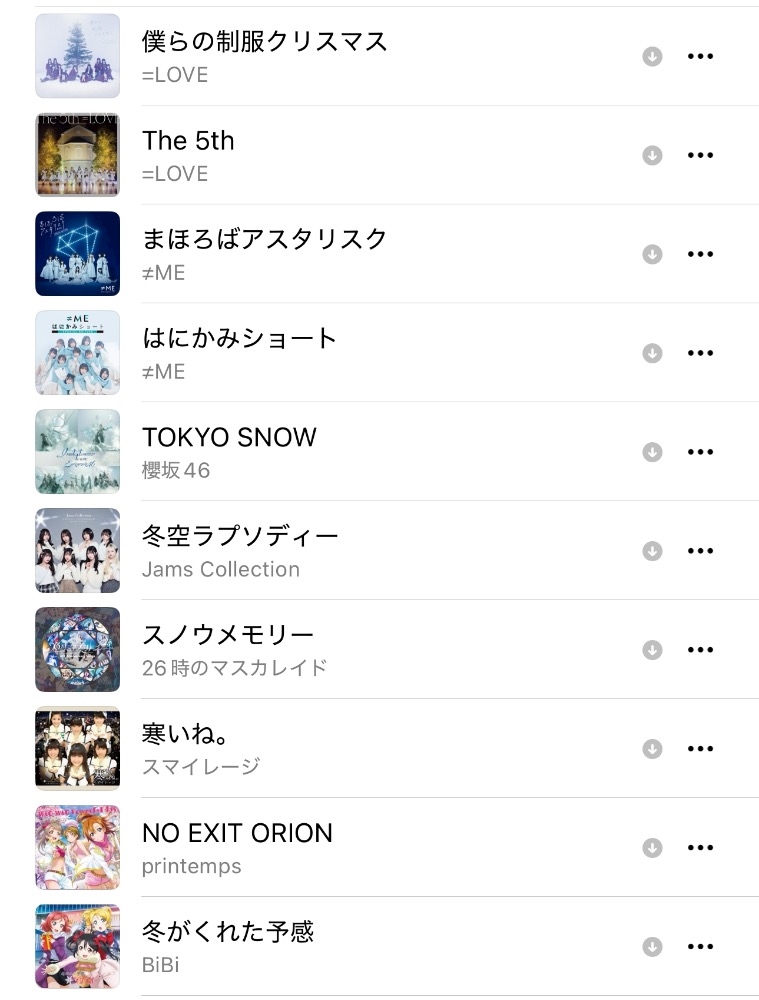Download The 5th by =LOVE
This screenshot has height=1000, width=759.
(x=652, y=155)
